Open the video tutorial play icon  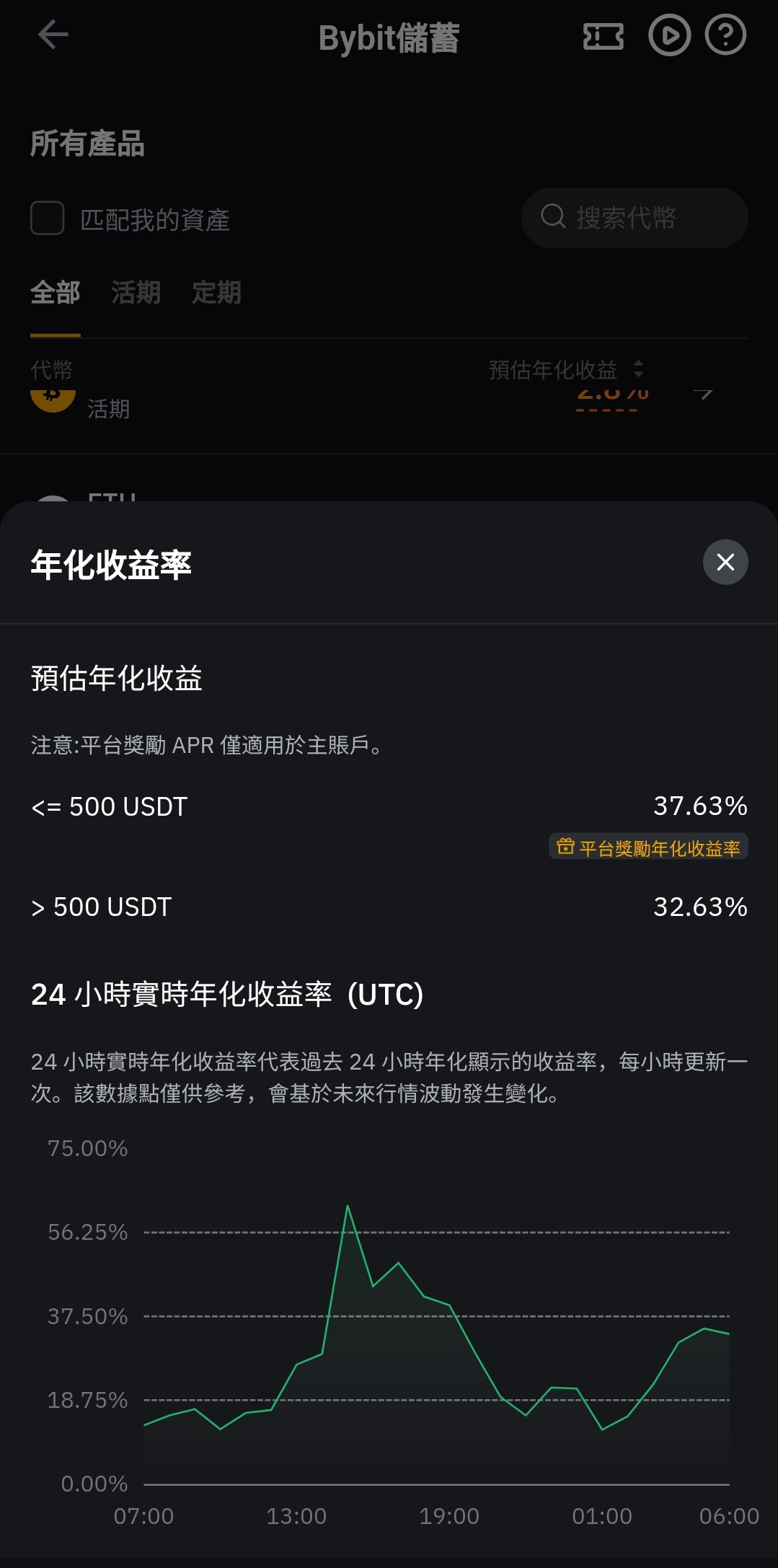[669, 35]
